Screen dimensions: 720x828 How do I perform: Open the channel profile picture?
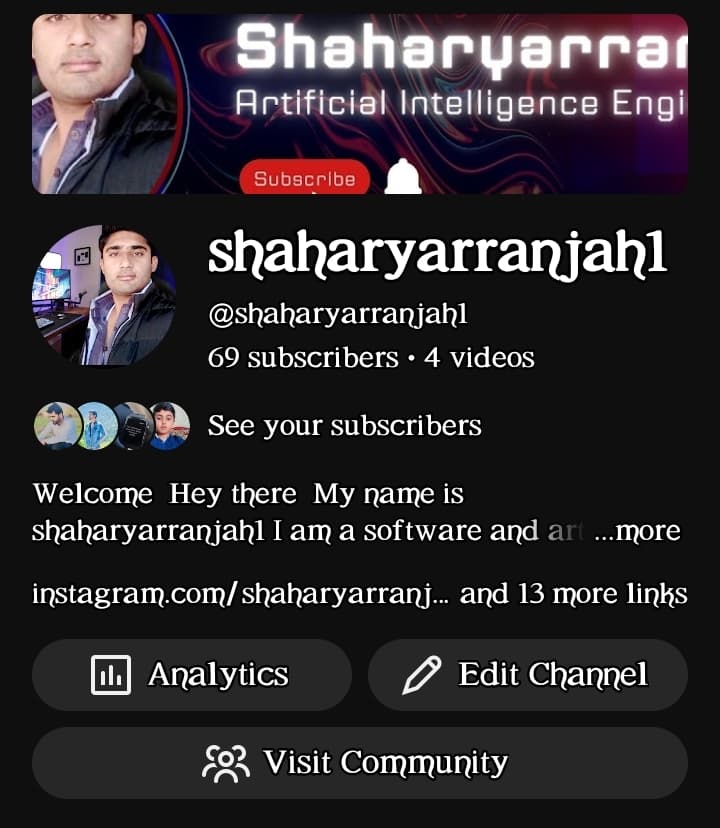point(104,296)
